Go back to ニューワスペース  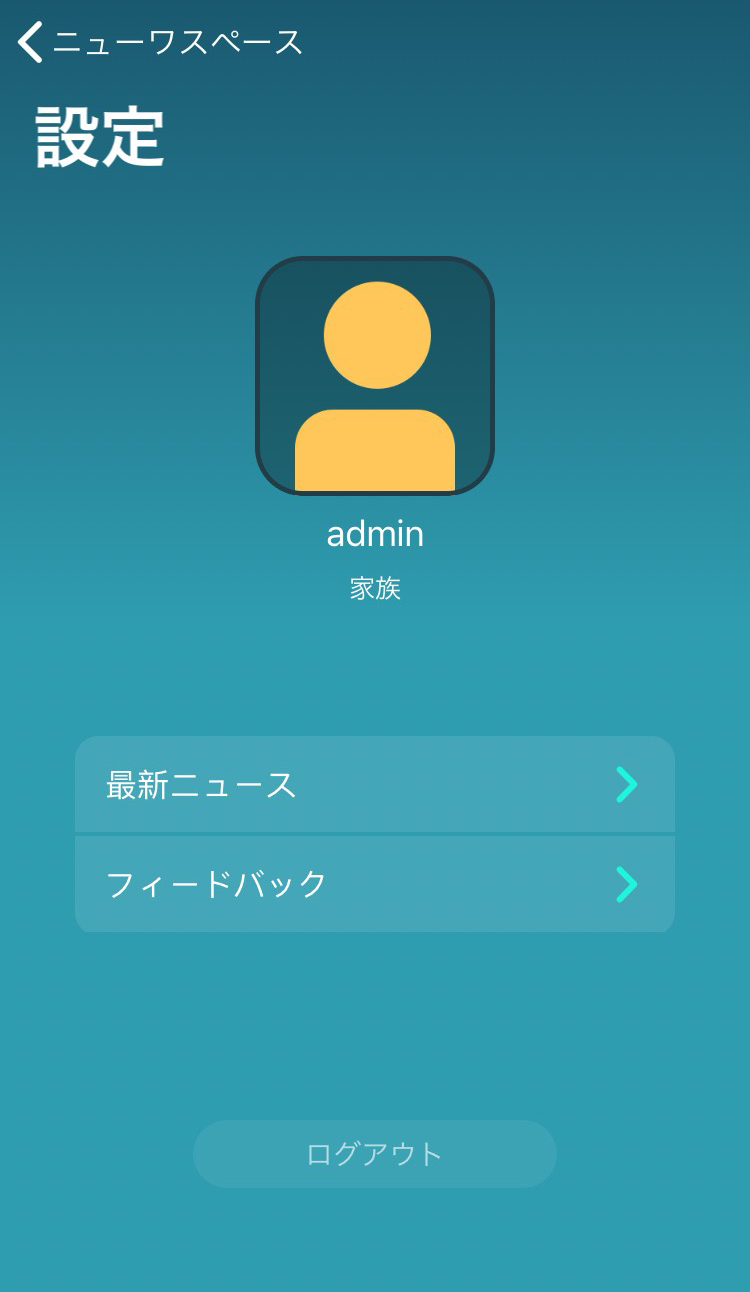point(160,42)
